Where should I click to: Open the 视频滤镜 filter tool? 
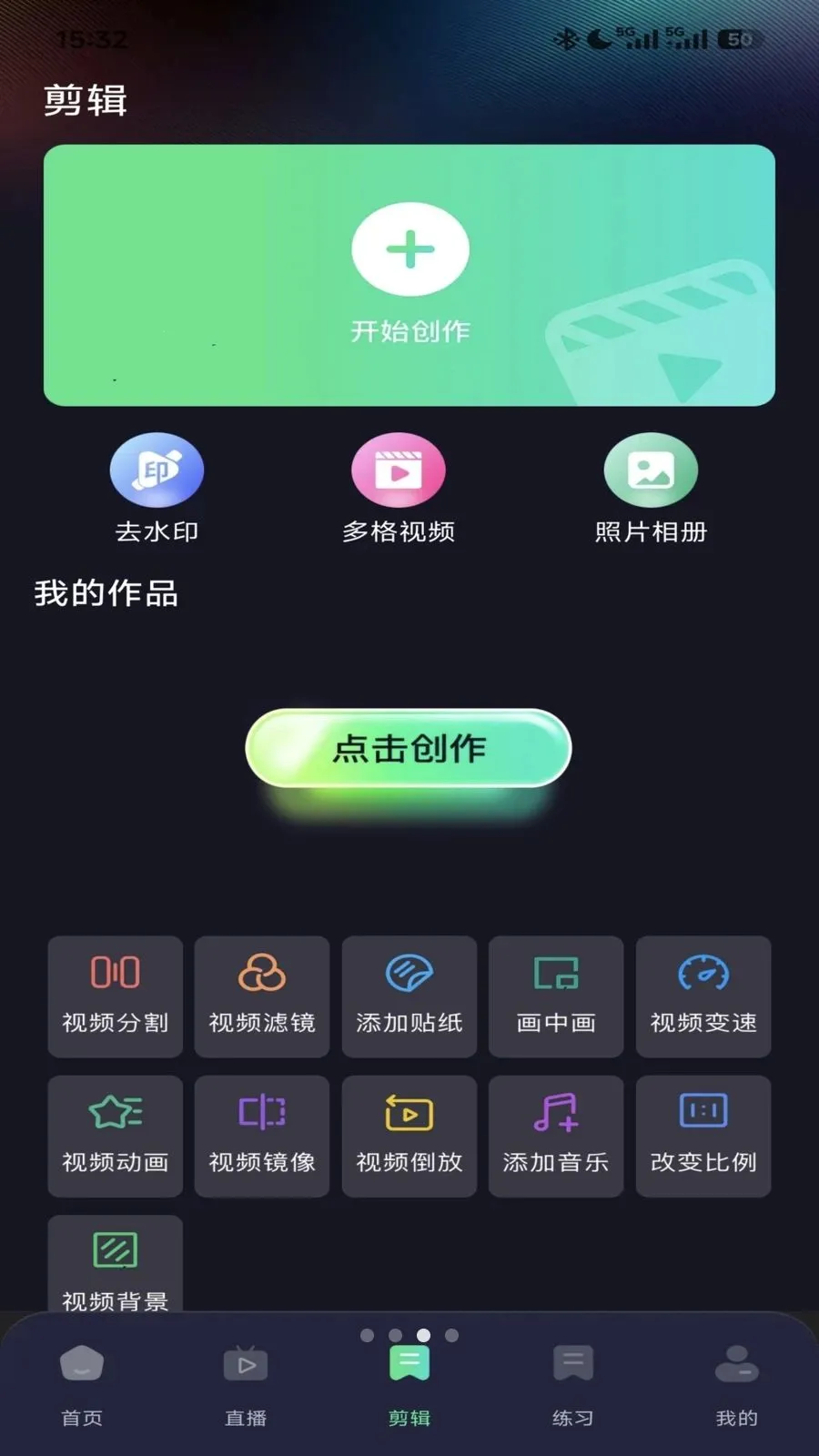(261, 997)
